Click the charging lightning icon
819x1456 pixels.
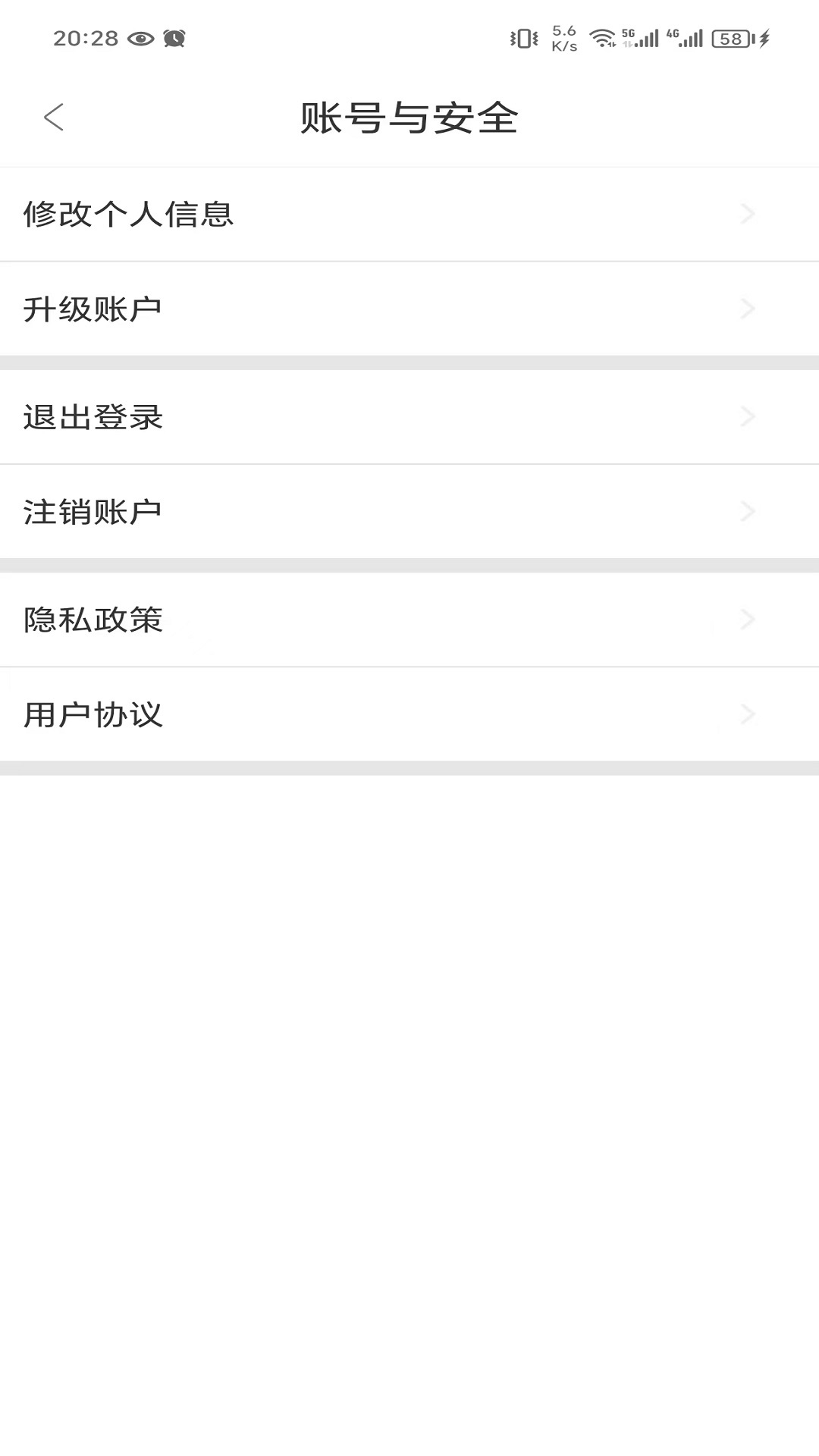pos(763,36)
